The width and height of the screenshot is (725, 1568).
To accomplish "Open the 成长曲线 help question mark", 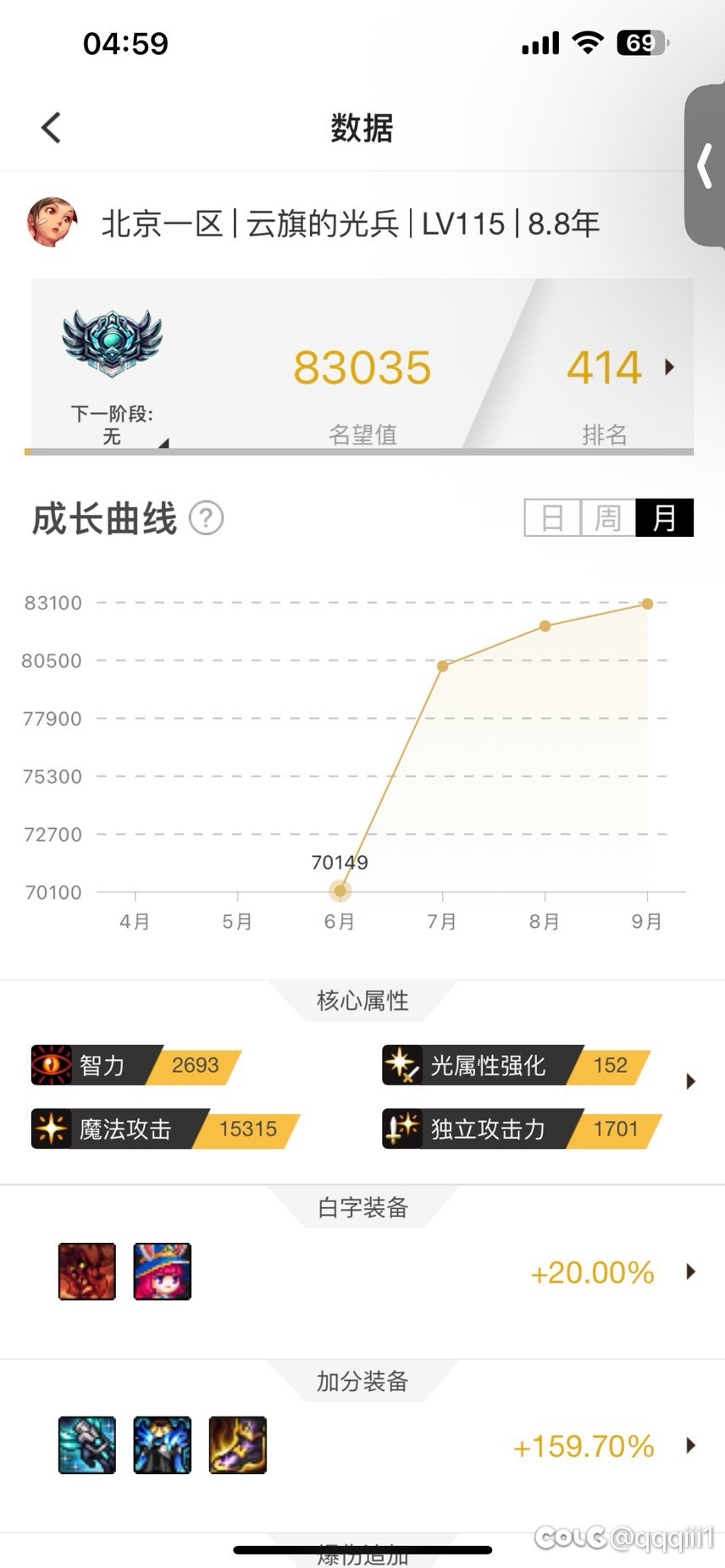I will [x=206, y=518].
